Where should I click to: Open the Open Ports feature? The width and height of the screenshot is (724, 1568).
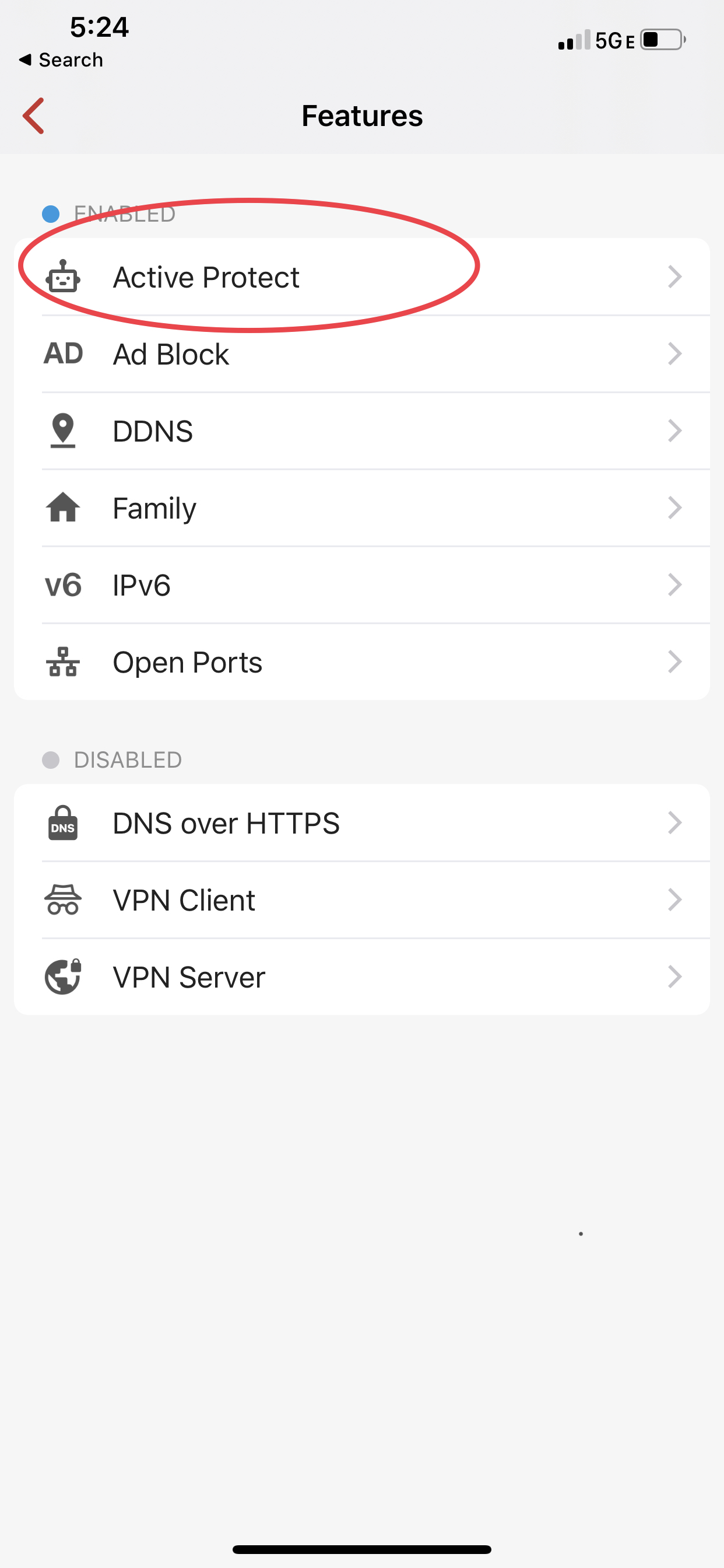[x=362, y=662]
